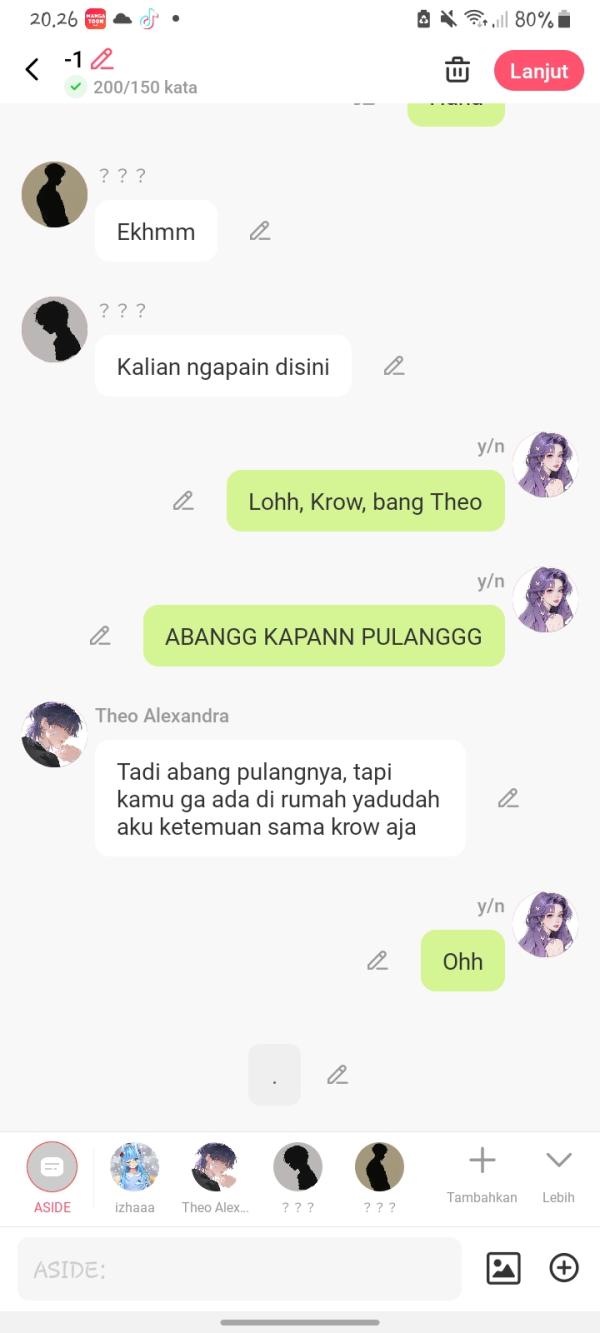The width and height of the screenshot is (600, 1333).
Task: Go back using the top-left arrow
Action: pos(32,69)
